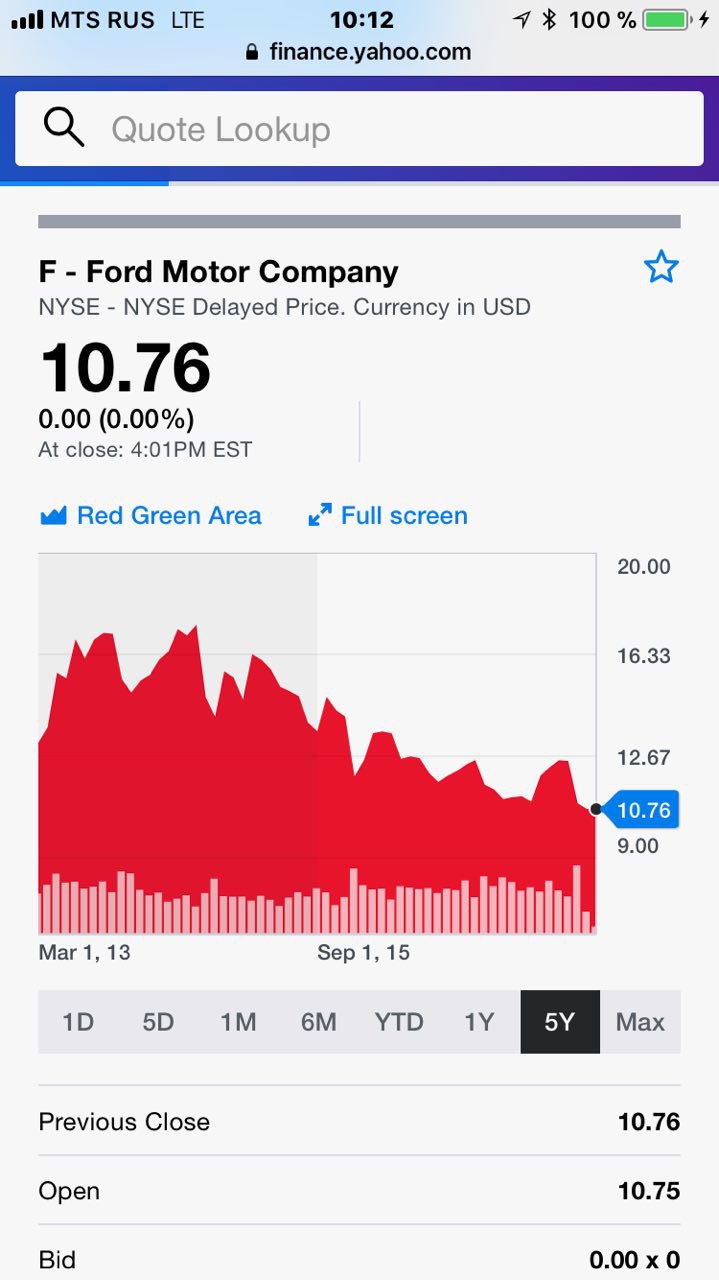Expand the chart to Full screen
The height and width of the screenshot is (1280, 719).
(x=388, y=516)
